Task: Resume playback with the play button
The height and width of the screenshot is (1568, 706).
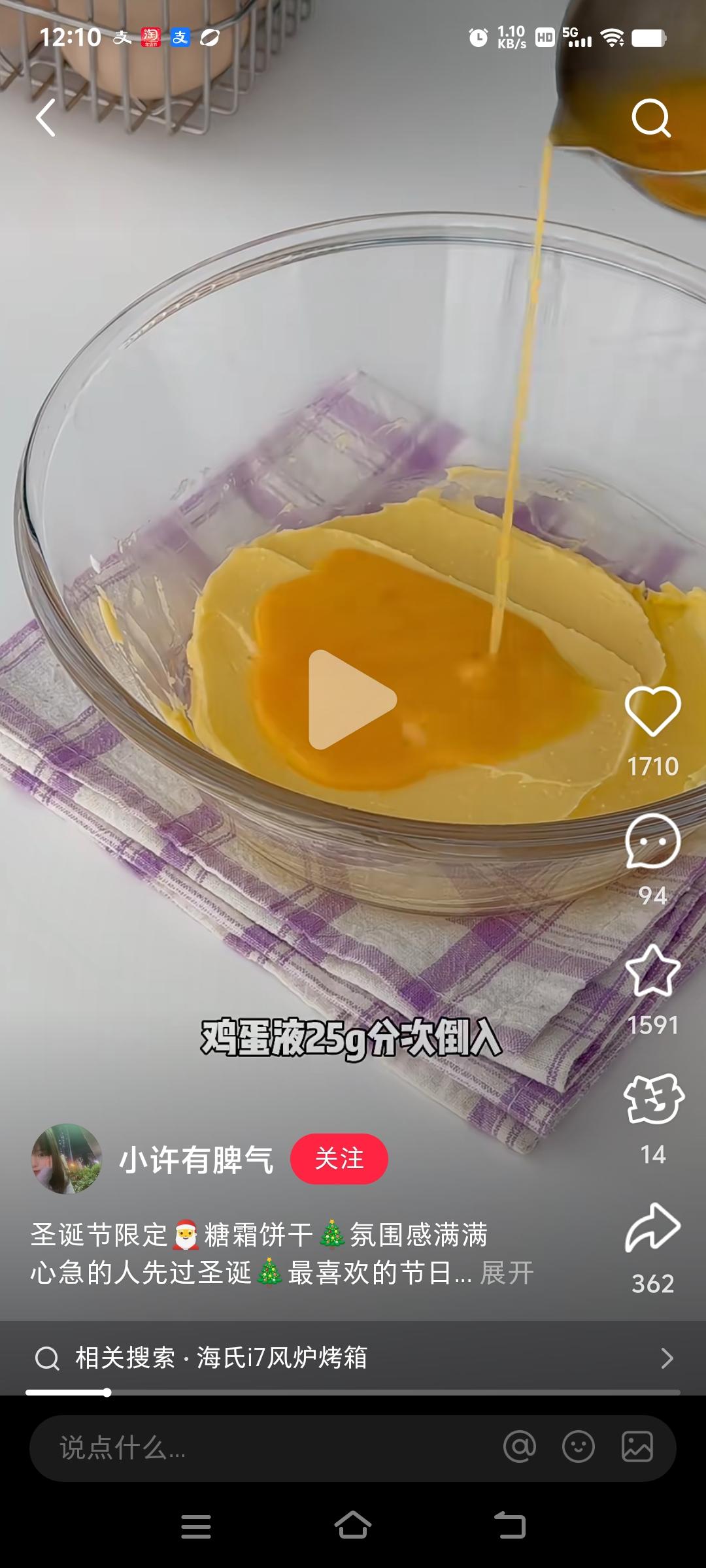Action: pos(353,699)
